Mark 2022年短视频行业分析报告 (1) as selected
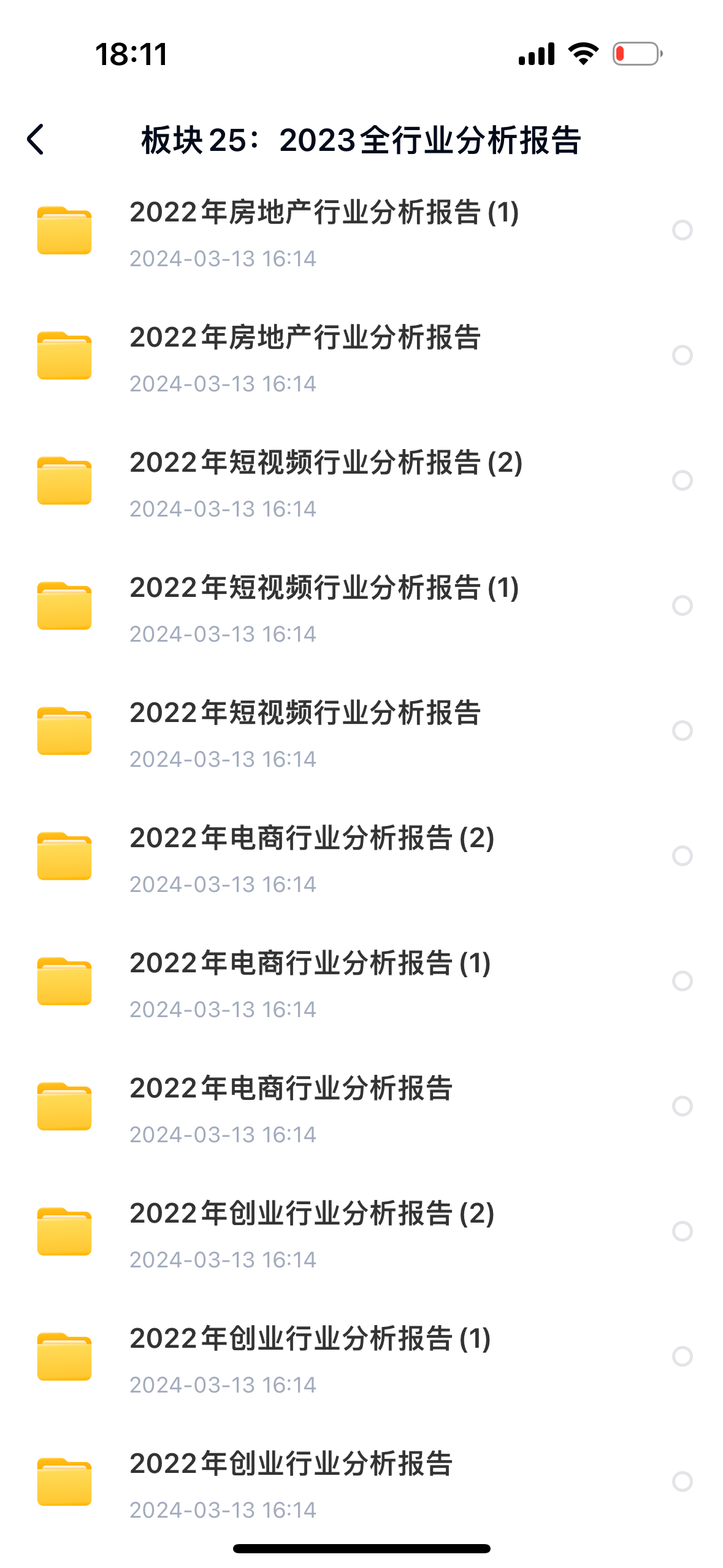The height and width of the screenshot is (1568, 723). [x=682, y=605]
